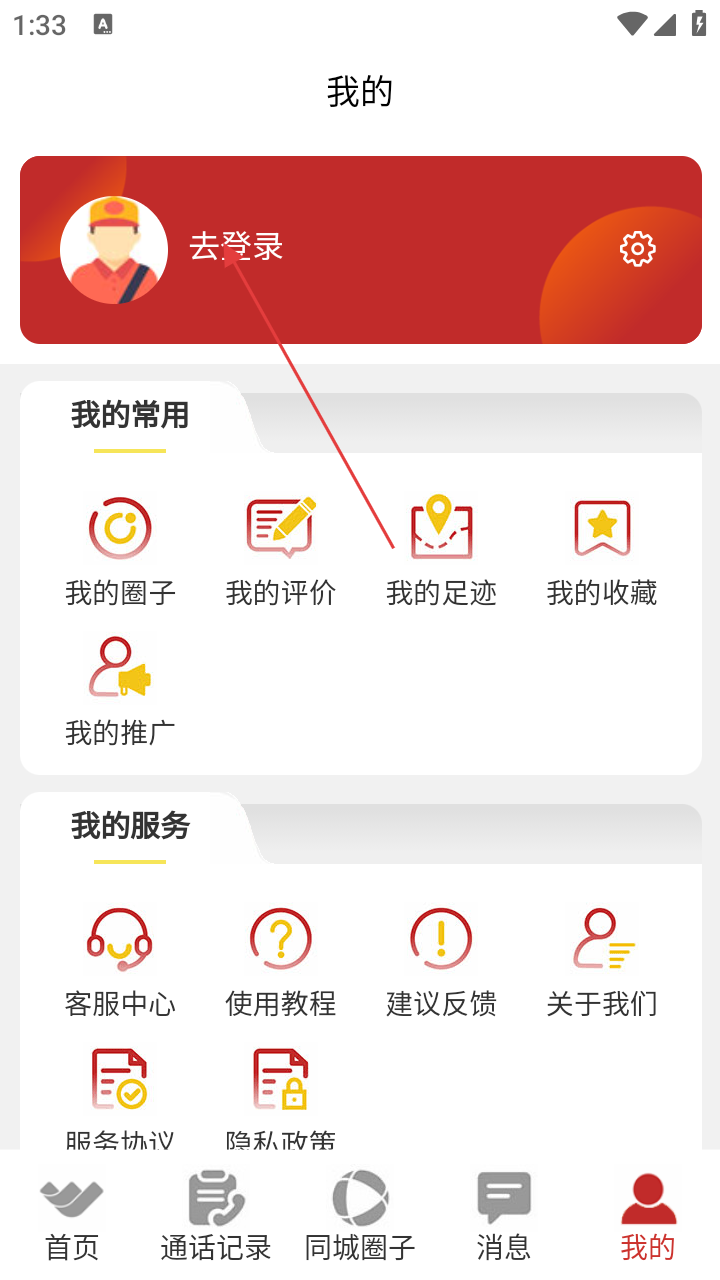The height and width of the screenshot is (1280, 720).
Task: Open 我的推广
Action: tap(120, 690)
